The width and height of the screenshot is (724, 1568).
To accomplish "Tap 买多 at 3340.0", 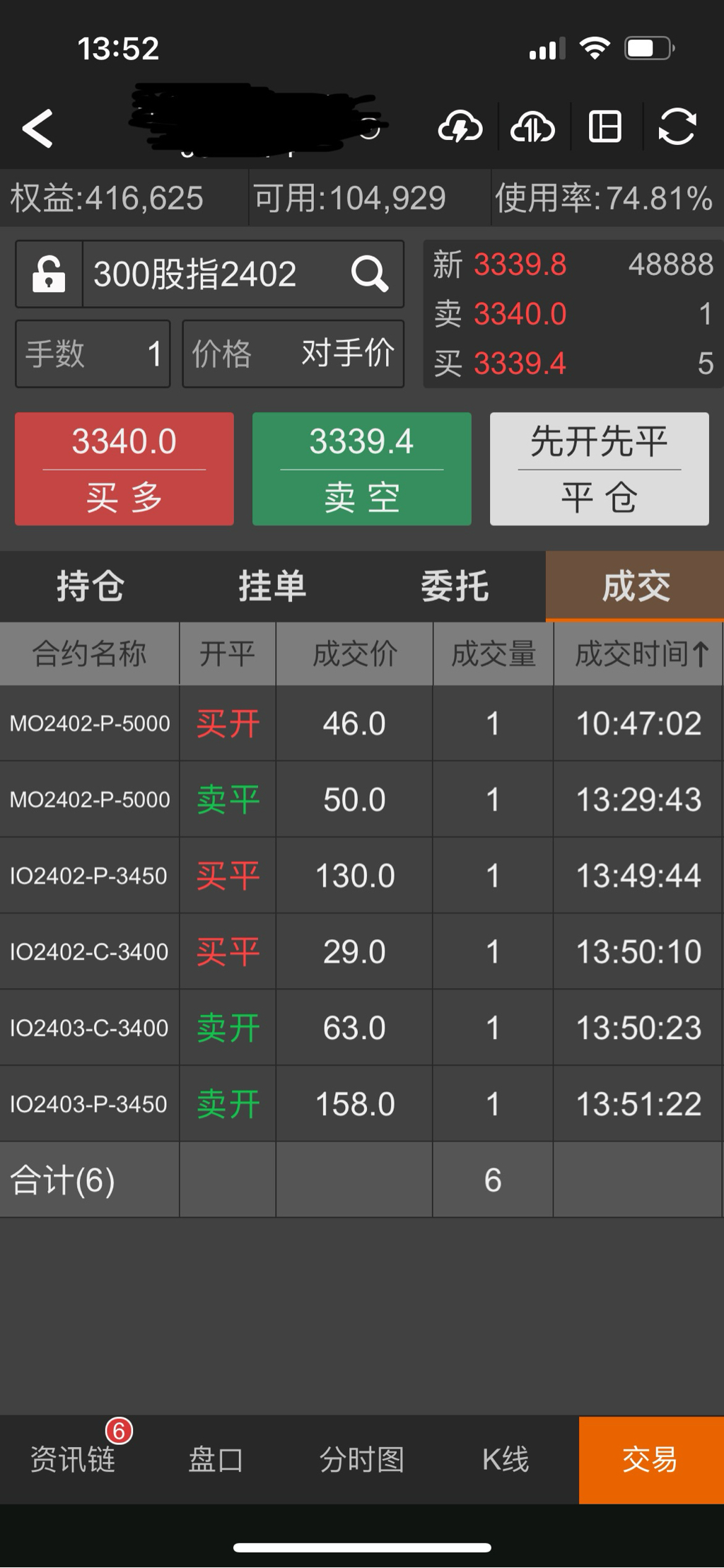I will point(124,469).
